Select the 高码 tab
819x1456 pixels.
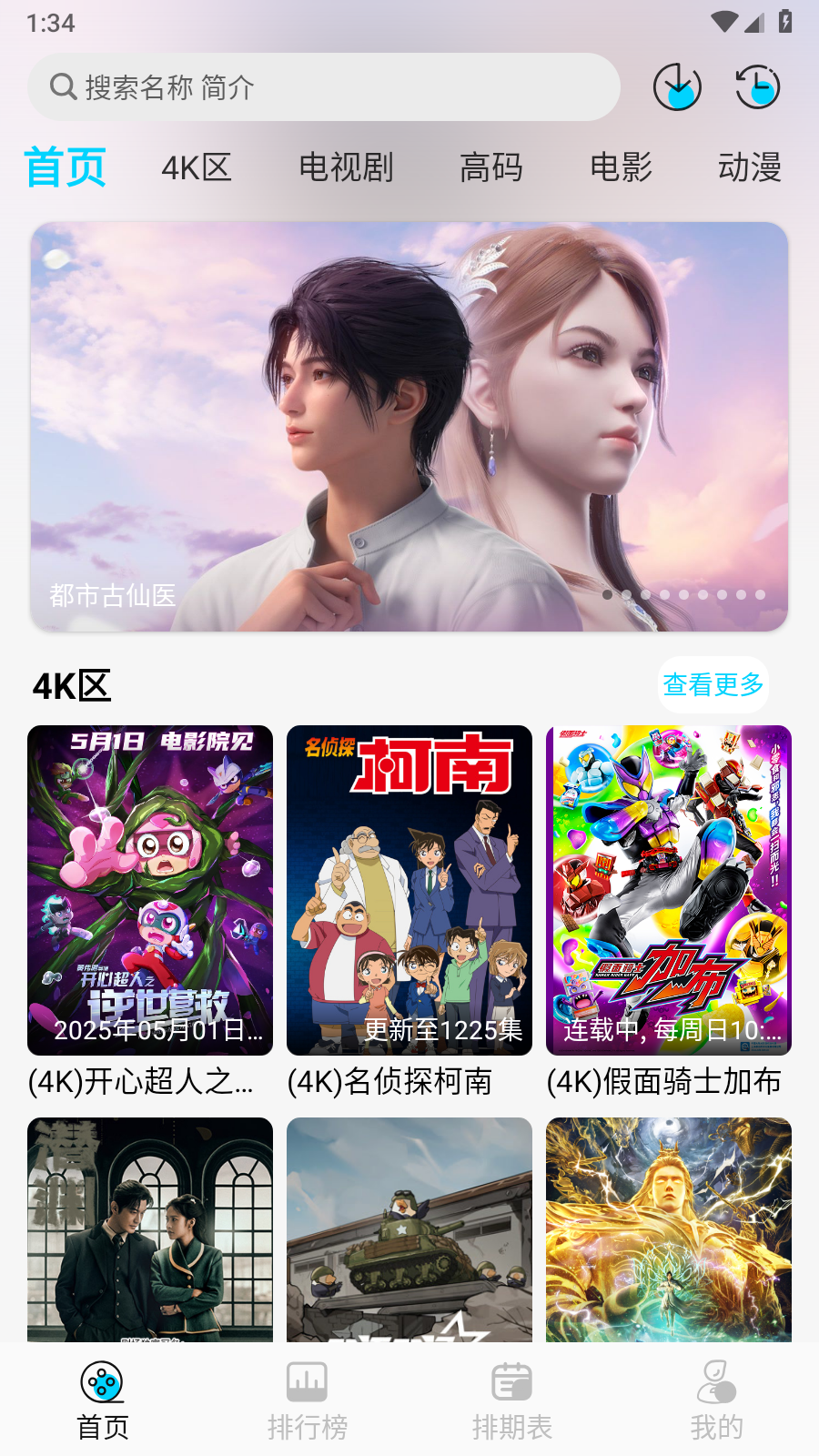click(x=491, y=167)
